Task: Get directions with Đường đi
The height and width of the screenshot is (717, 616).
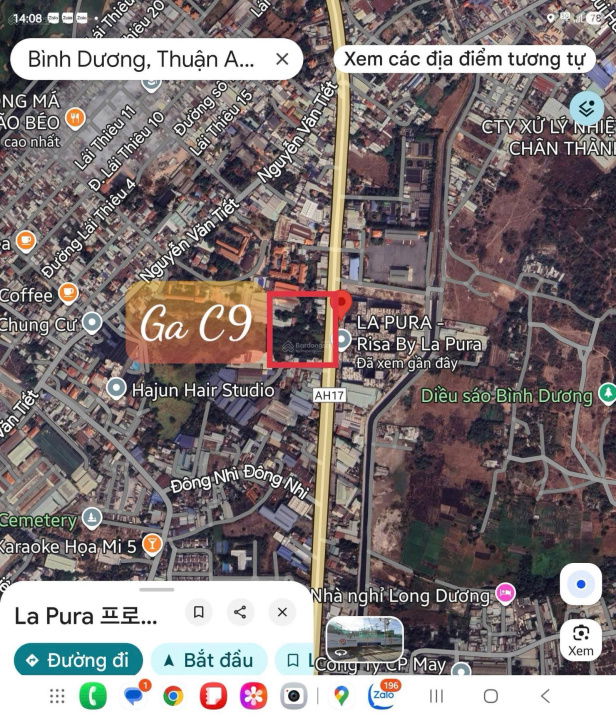Action: [x=78, y=660]
